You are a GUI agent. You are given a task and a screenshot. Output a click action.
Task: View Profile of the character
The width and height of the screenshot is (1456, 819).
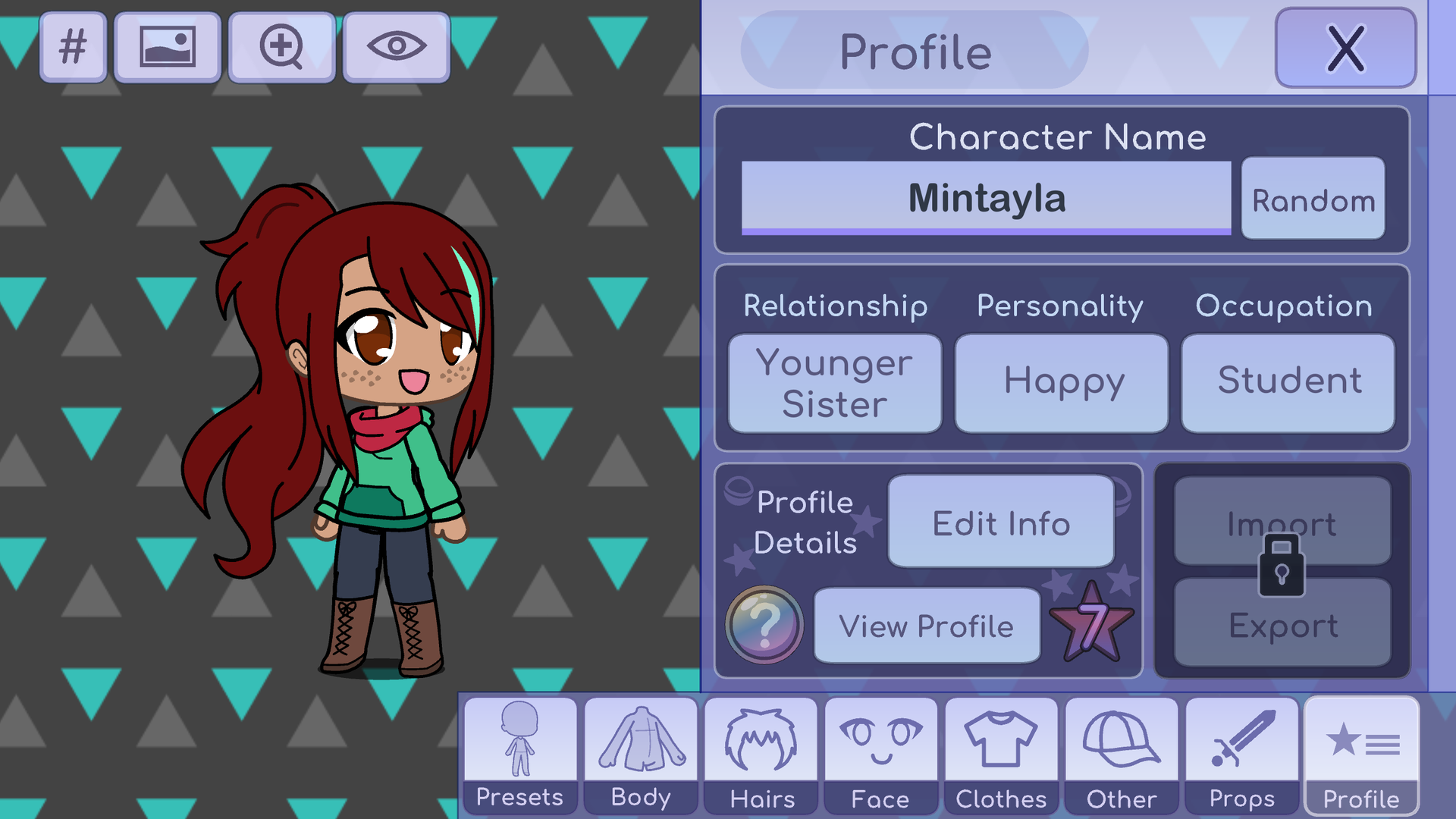pos(926,626)
